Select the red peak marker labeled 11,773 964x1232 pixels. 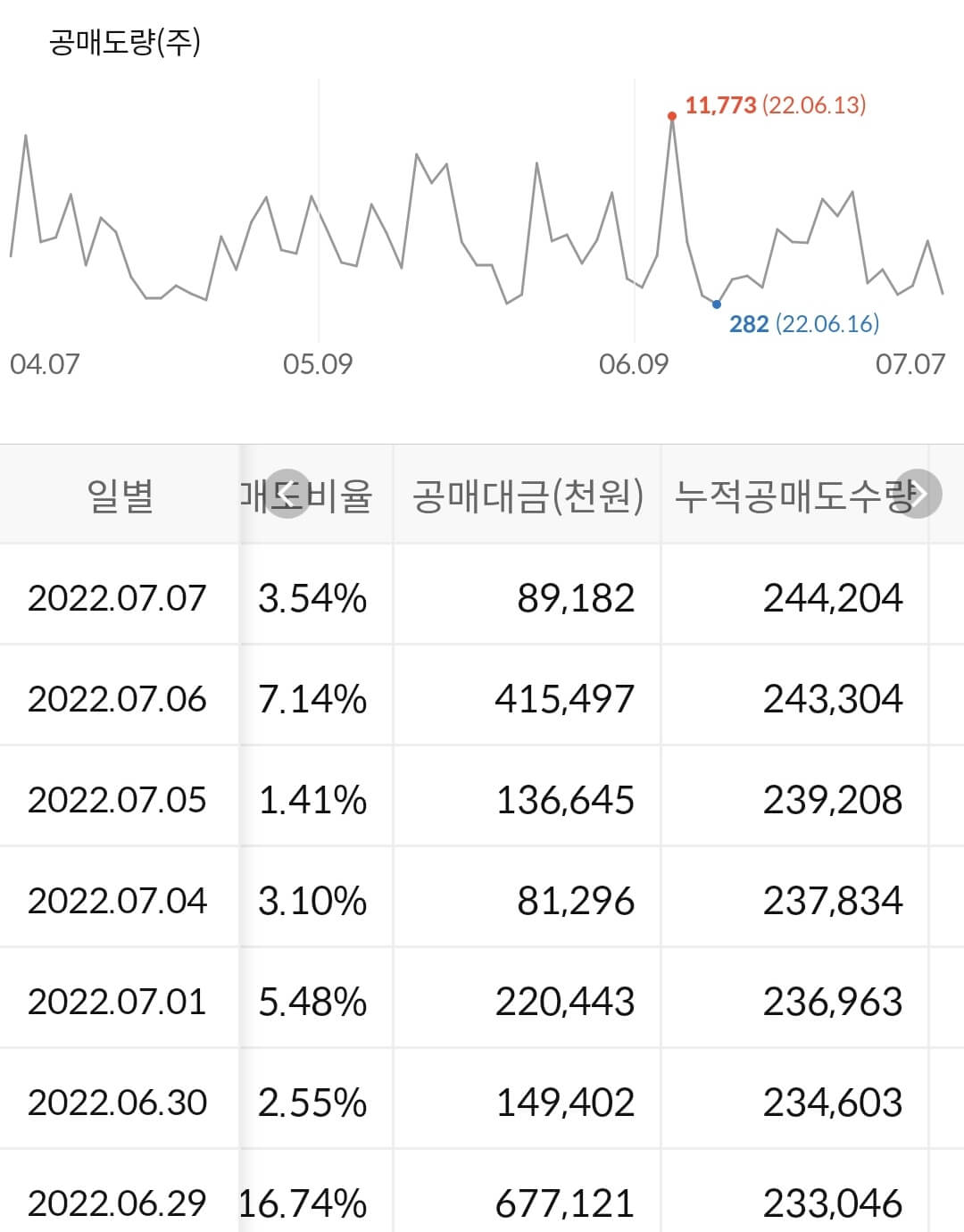[x=673, y=116]
